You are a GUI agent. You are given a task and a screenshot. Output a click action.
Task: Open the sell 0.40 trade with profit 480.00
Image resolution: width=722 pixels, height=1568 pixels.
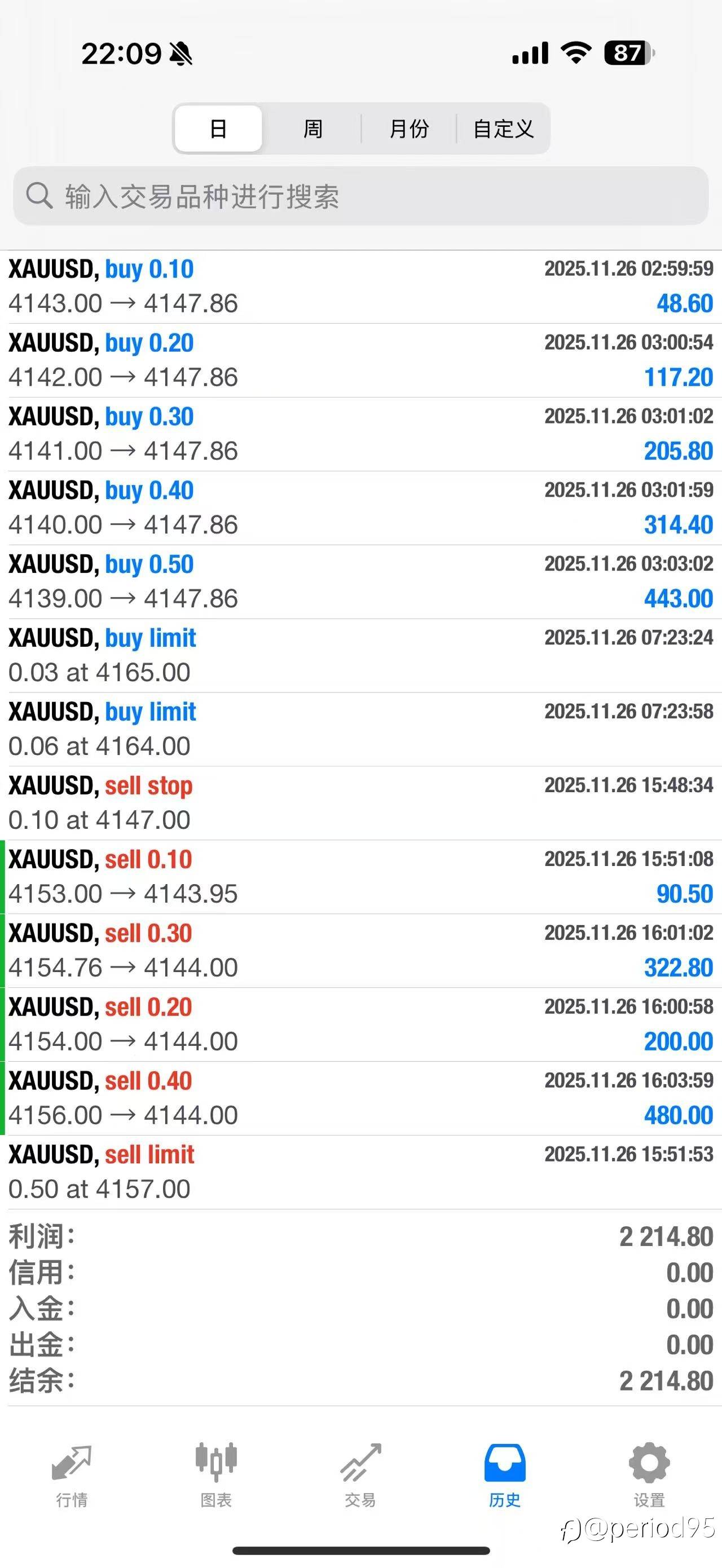tap(361, 1098)
